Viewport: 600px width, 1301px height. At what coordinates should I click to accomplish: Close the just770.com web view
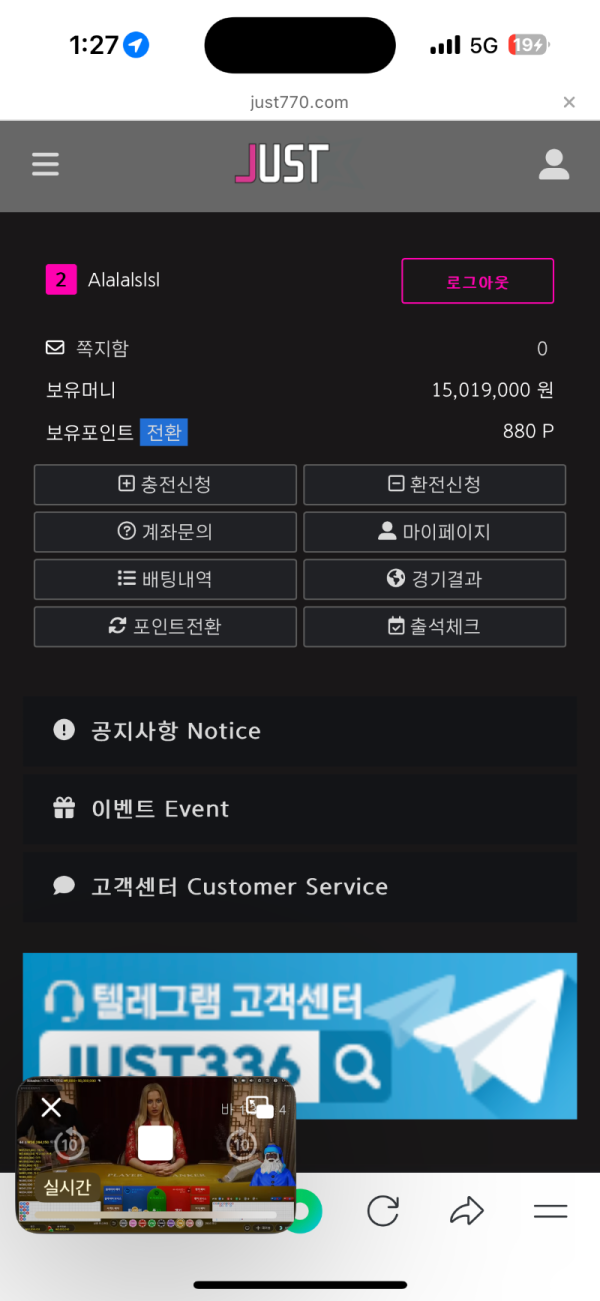(x=569, y=102)
